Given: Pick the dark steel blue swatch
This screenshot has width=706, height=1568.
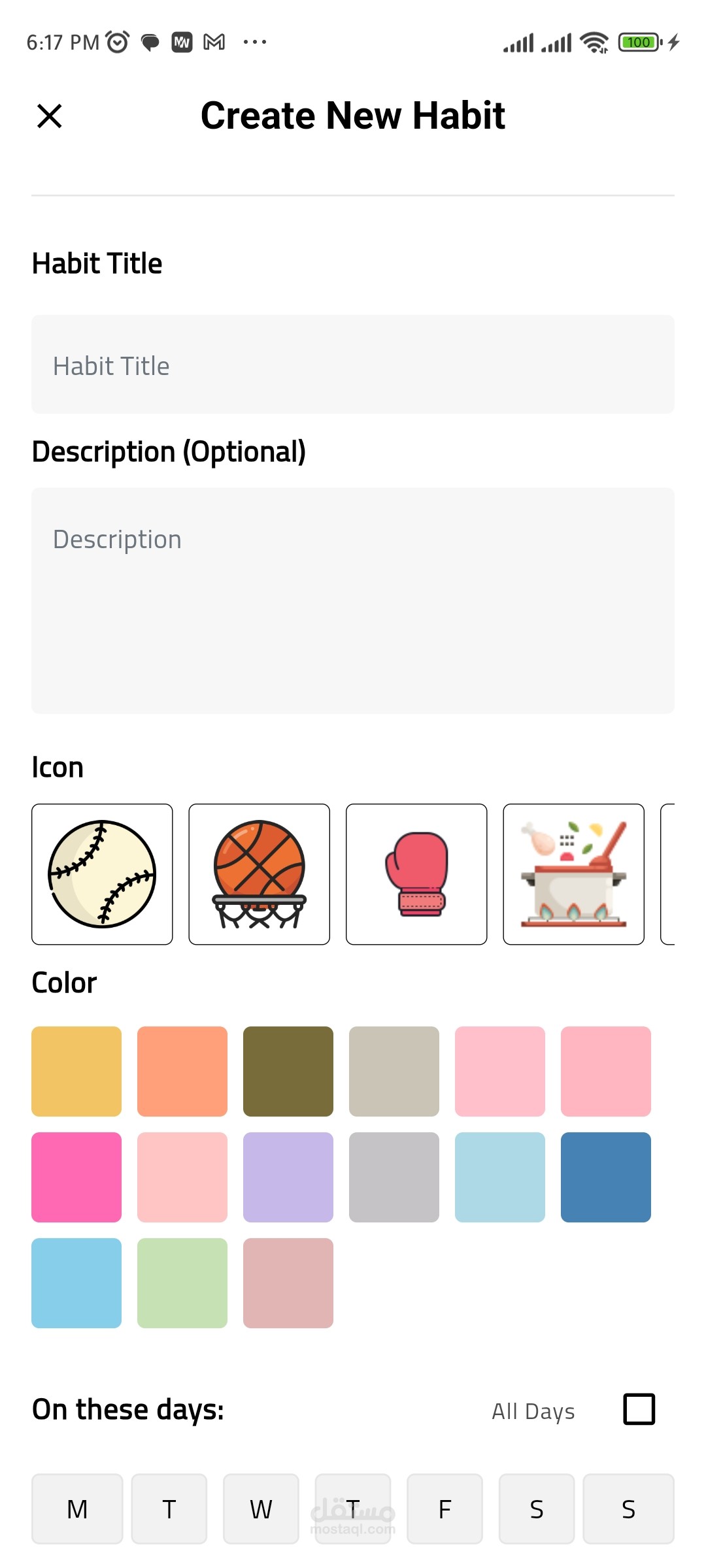Looking at the screenshot, I should 606,1177.
